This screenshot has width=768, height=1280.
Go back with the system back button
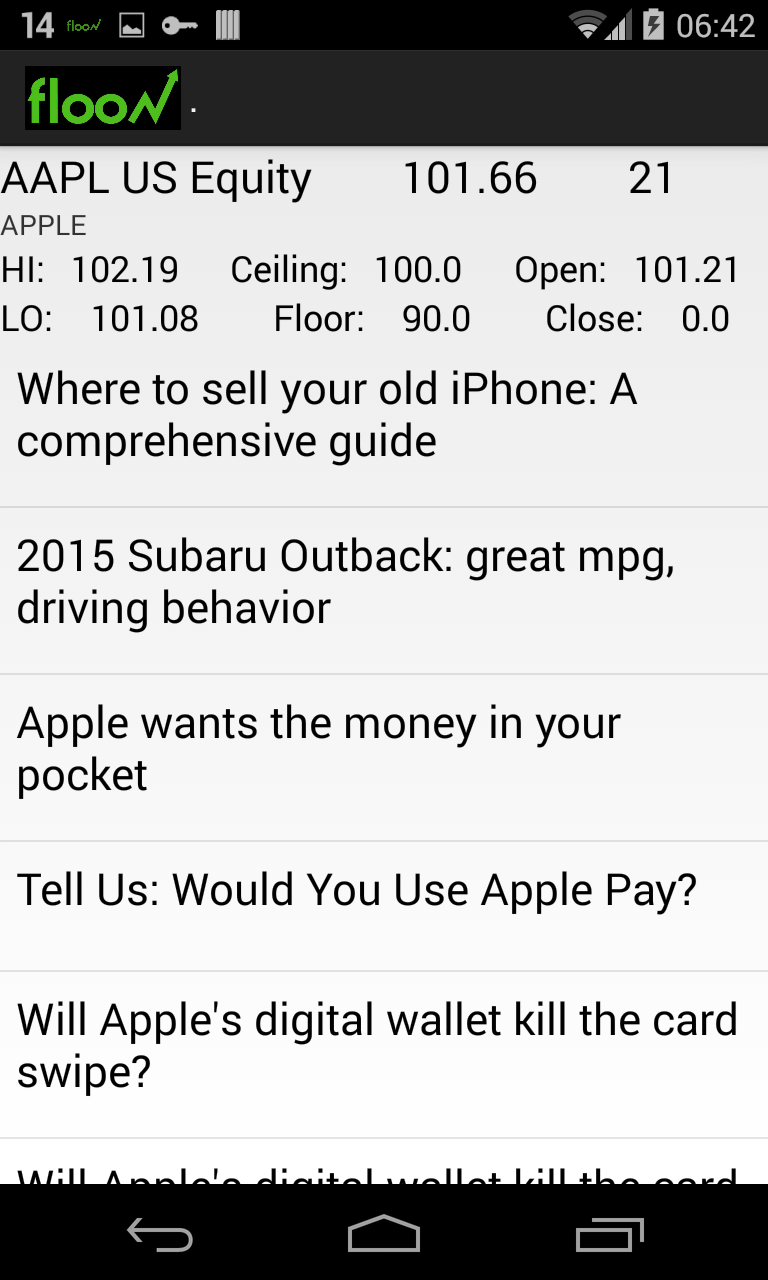[x=160, y=1235]
